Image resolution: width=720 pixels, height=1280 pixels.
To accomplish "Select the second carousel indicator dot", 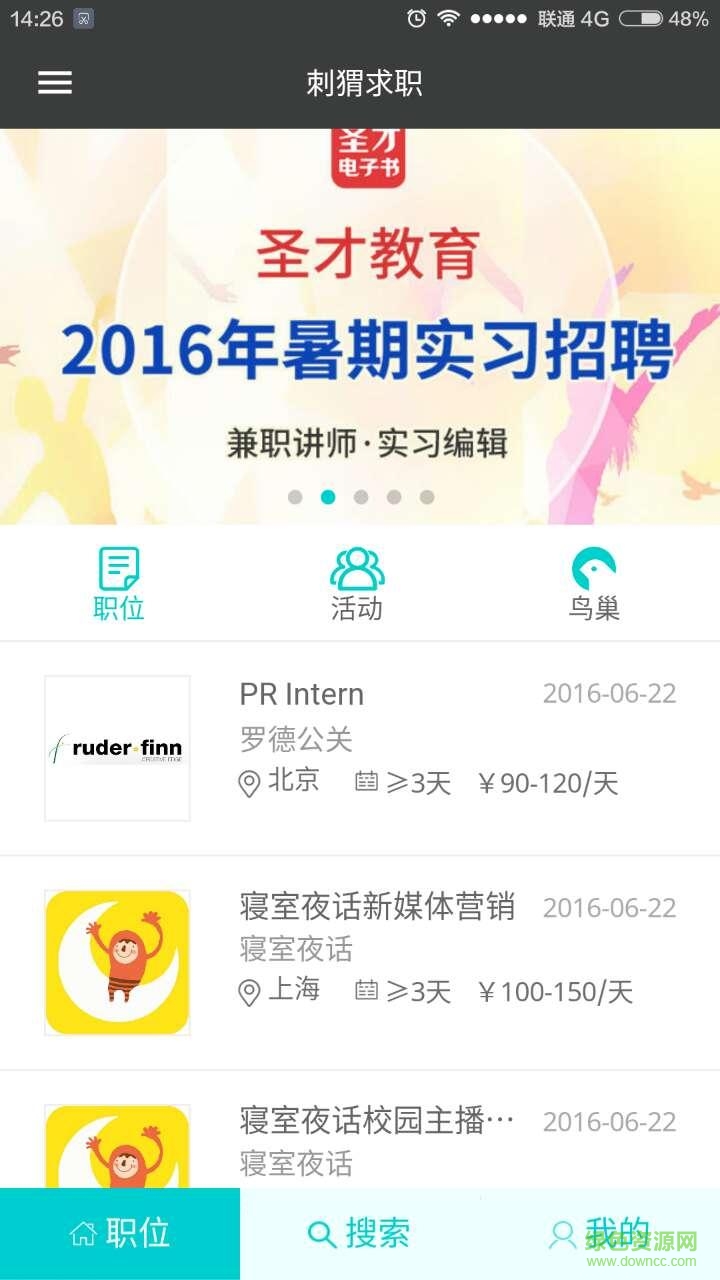I will 328,496.
